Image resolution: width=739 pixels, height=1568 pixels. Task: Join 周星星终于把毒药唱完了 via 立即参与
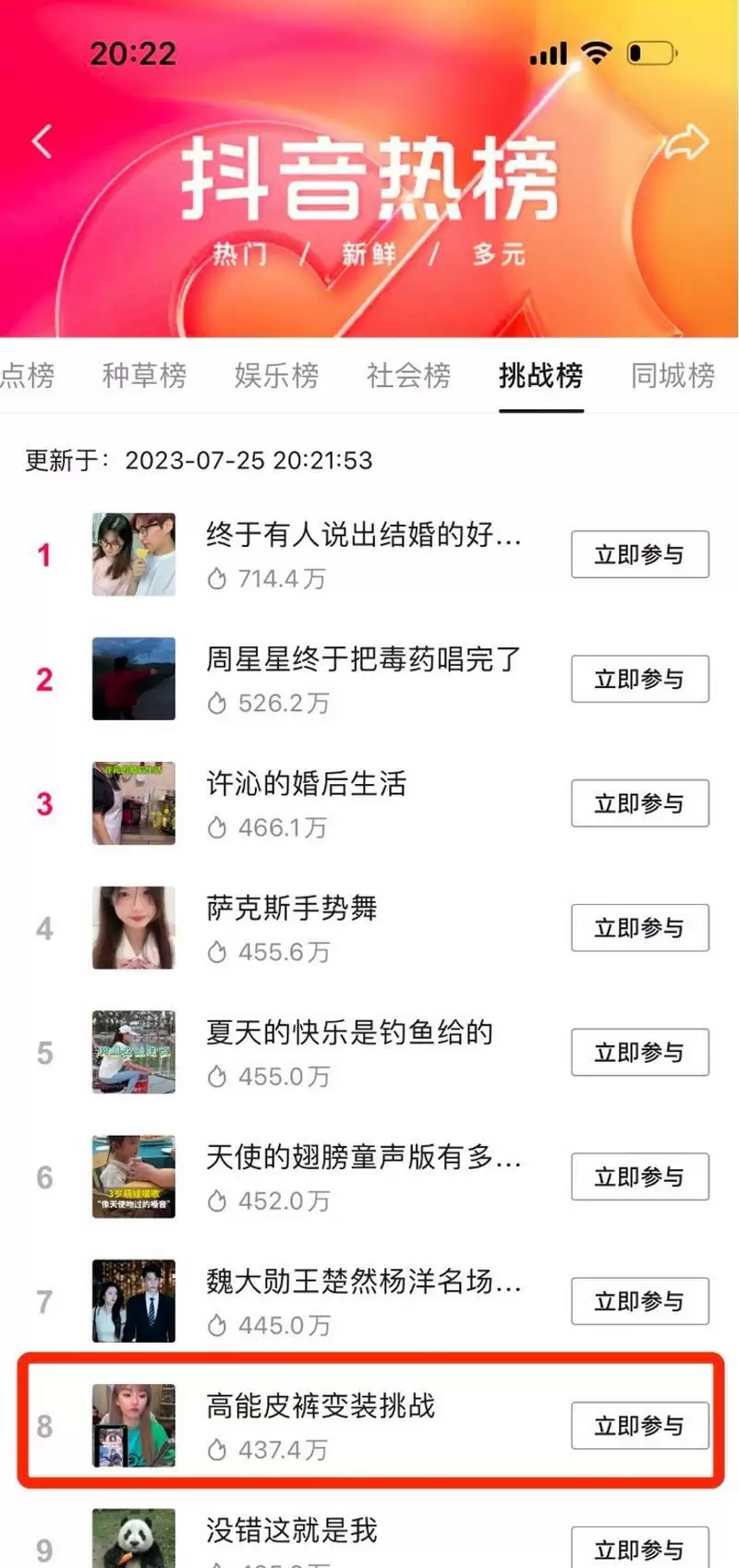pyautogui.click(x=639, y=679)
